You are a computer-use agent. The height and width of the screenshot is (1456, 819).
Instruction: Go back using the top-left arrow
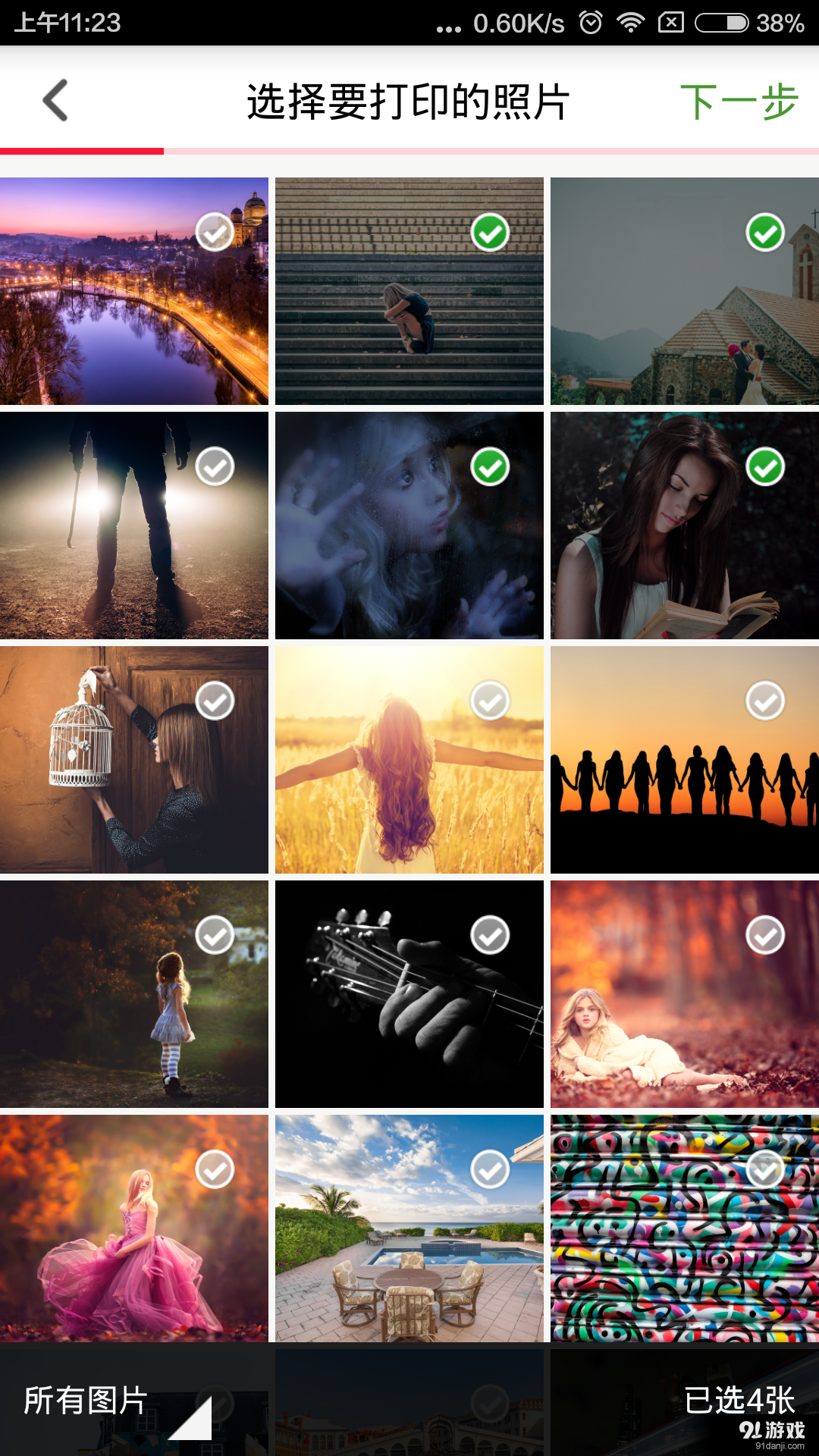coord(55,101)
